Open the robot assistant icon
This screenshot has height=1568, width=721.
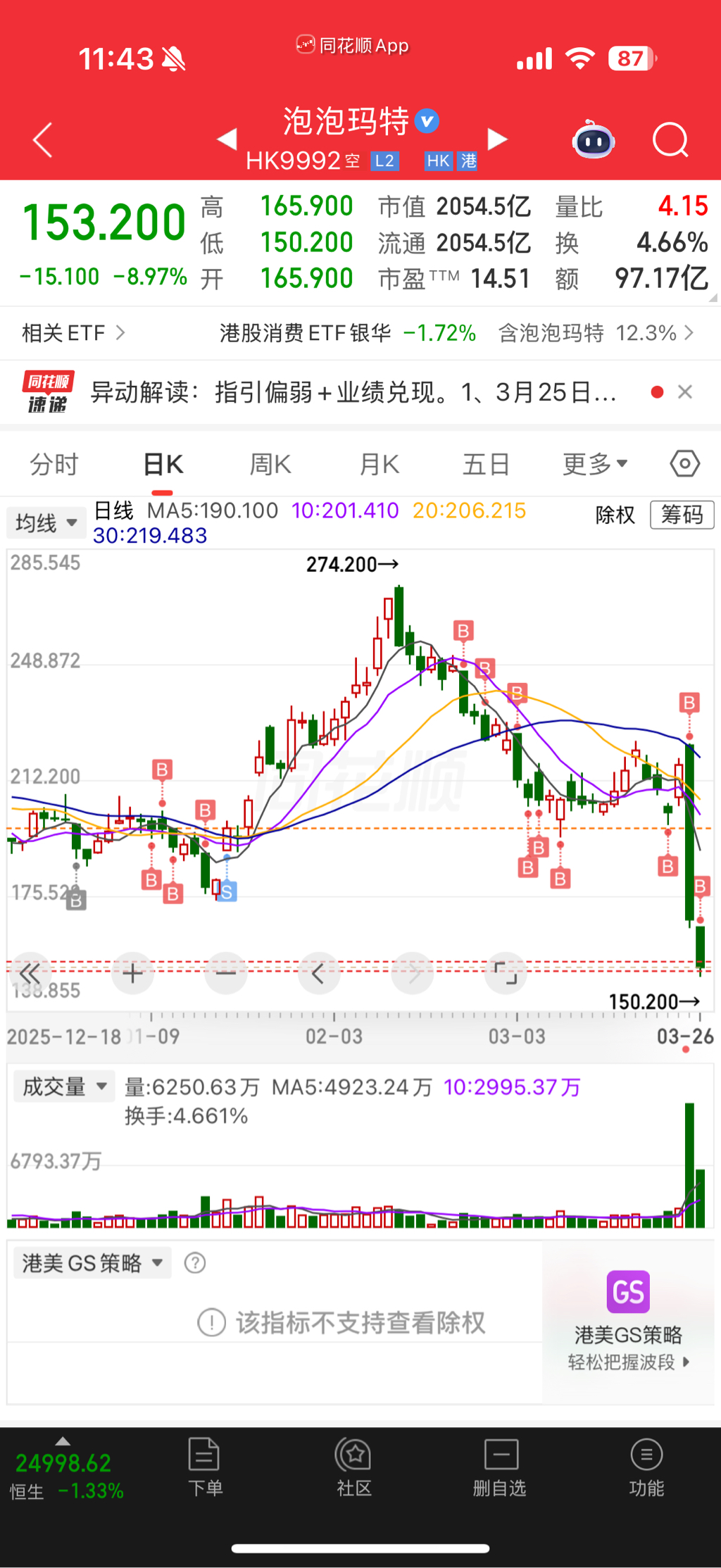point(594,140)
